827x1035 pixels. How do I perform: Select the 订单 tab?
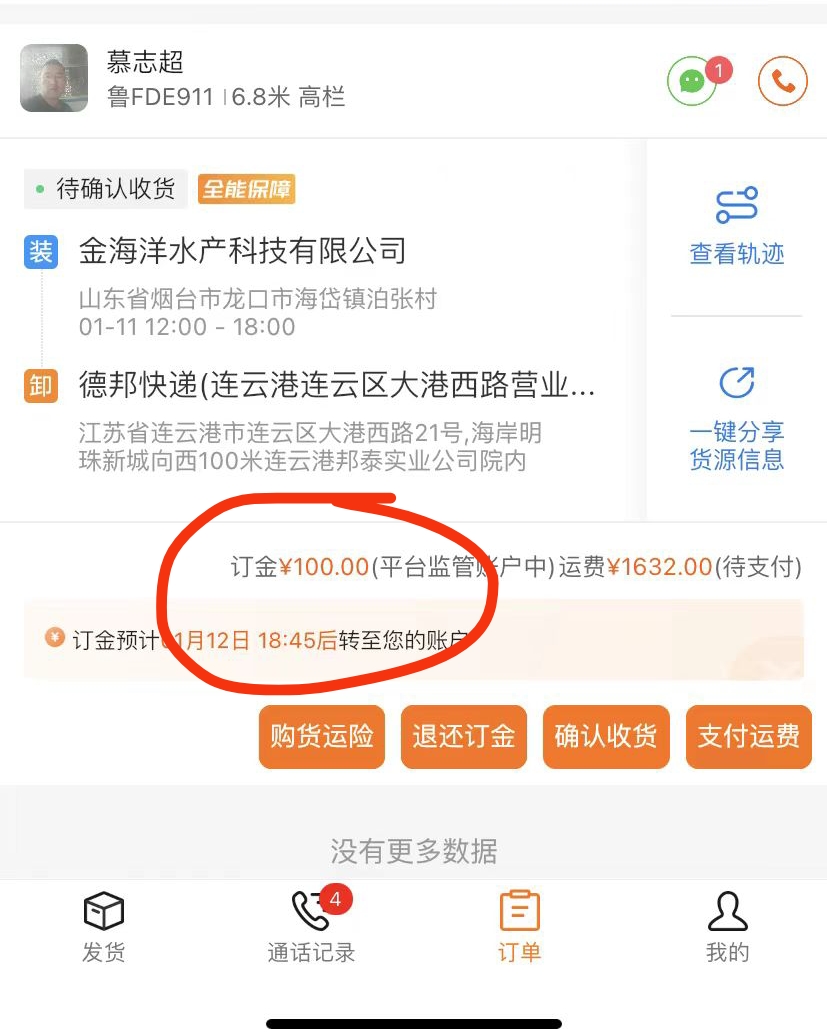(x=519, y=926)
